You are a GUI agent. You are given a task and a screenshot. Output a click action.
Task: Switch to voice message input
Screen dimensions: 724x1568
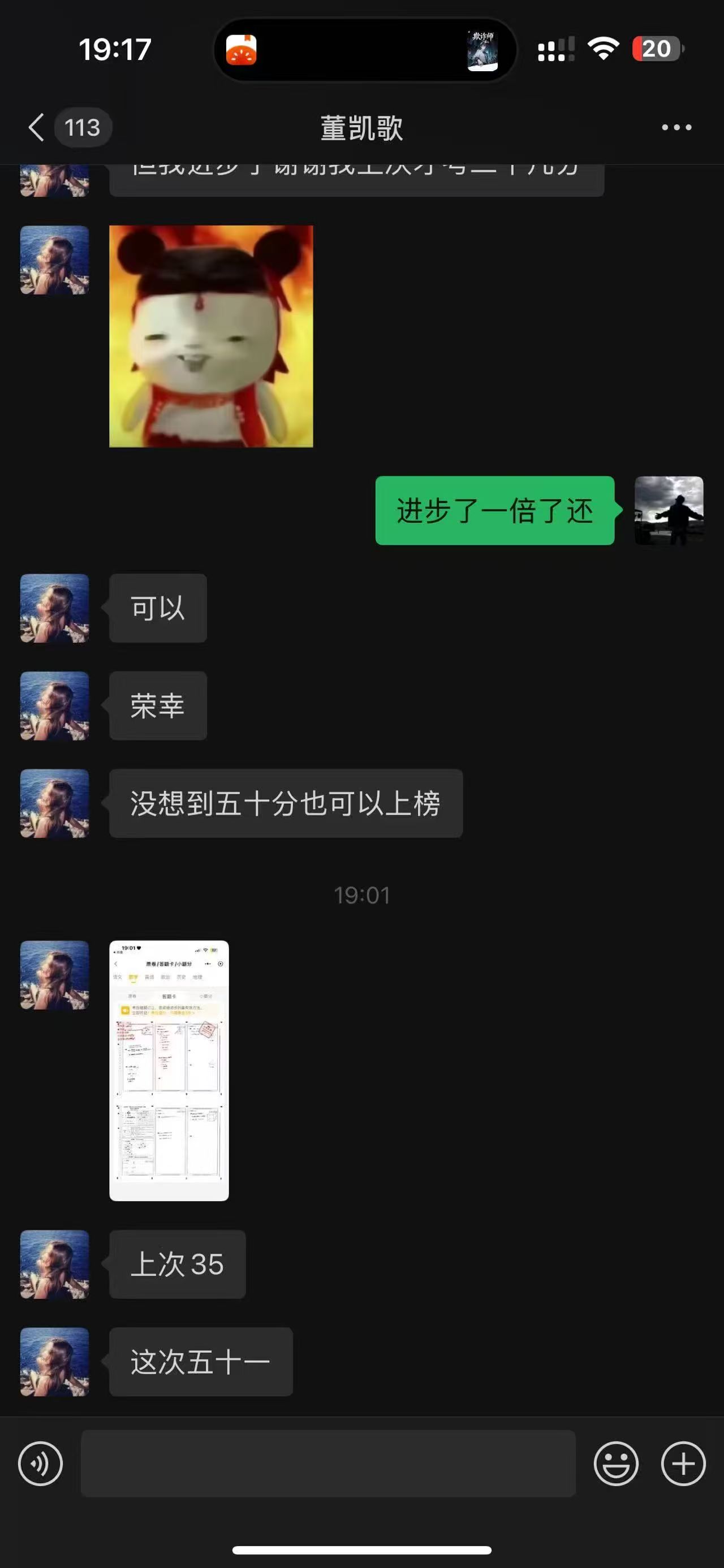(x=40, y=1463)
